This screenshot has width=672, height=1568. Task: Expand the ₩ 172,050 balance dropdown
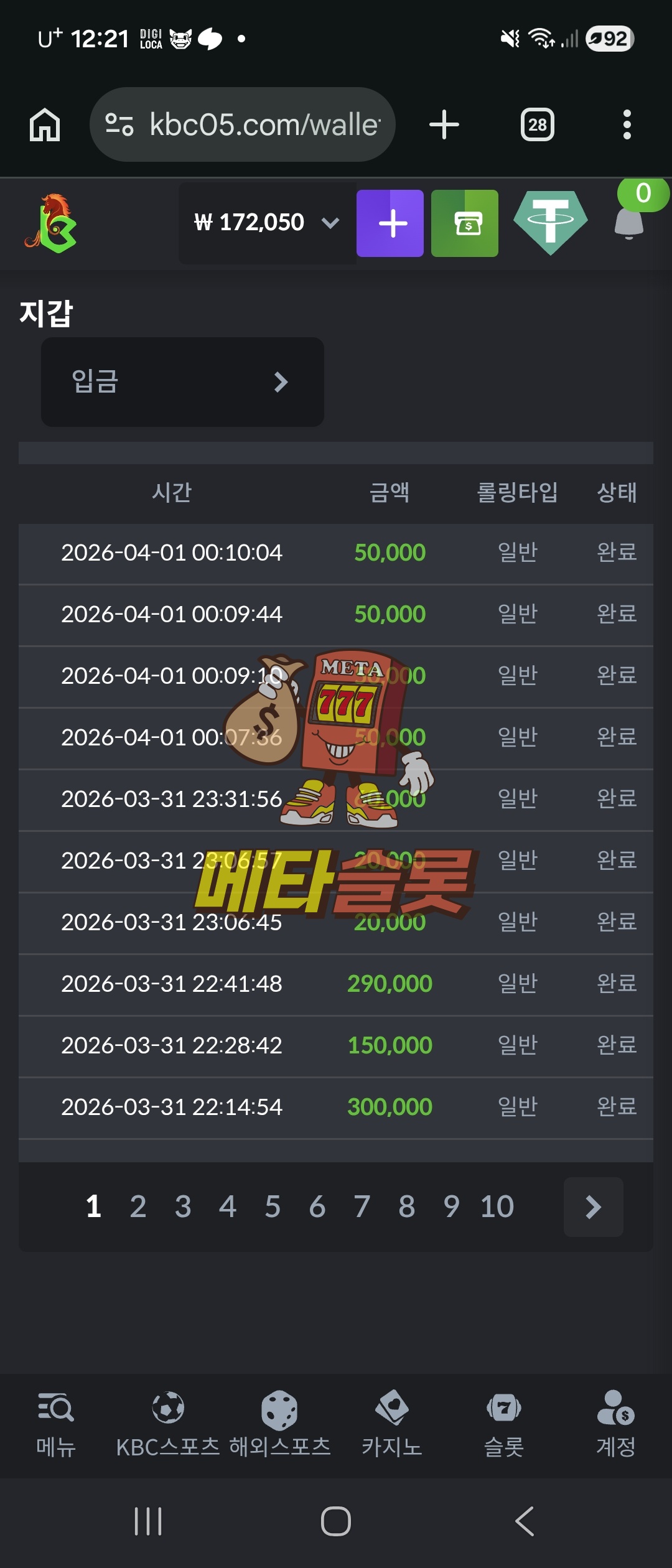click(268, 223)
